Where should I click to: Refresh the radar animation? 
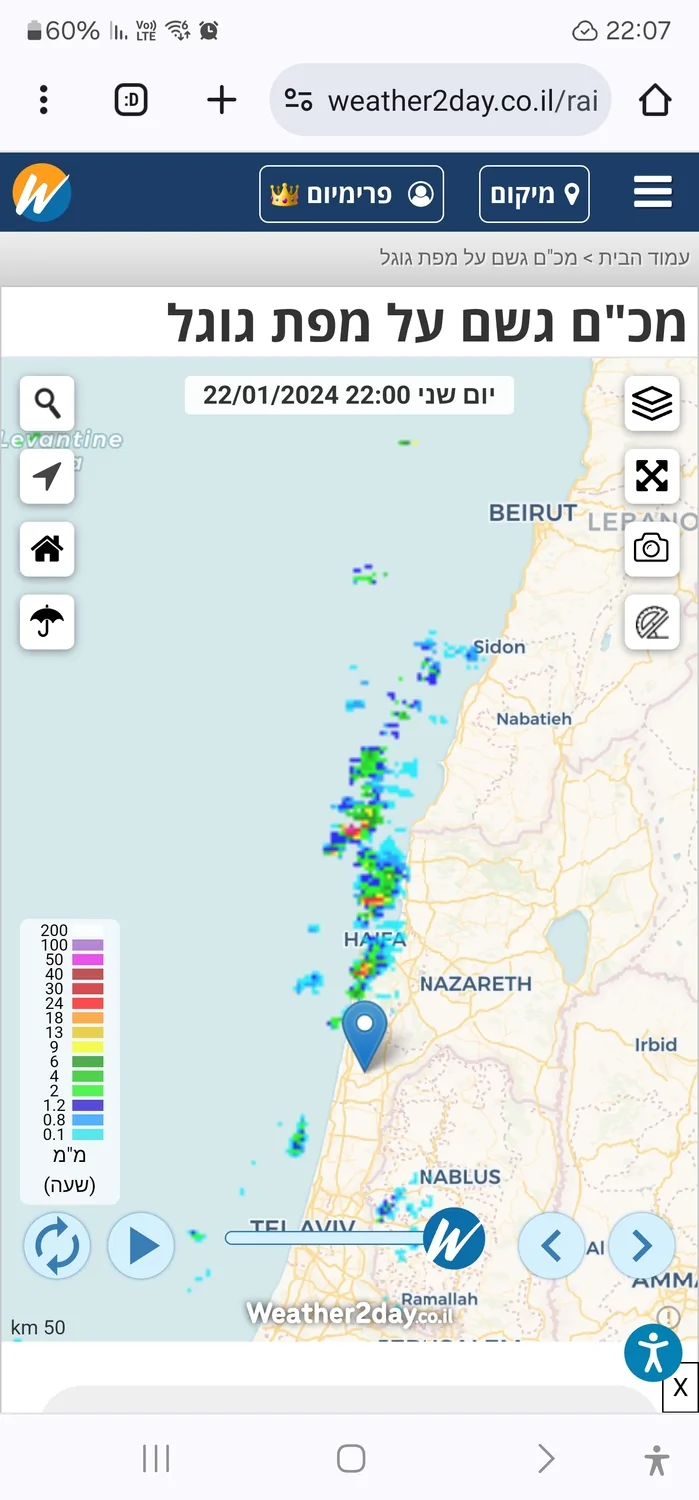(57, 1245)
